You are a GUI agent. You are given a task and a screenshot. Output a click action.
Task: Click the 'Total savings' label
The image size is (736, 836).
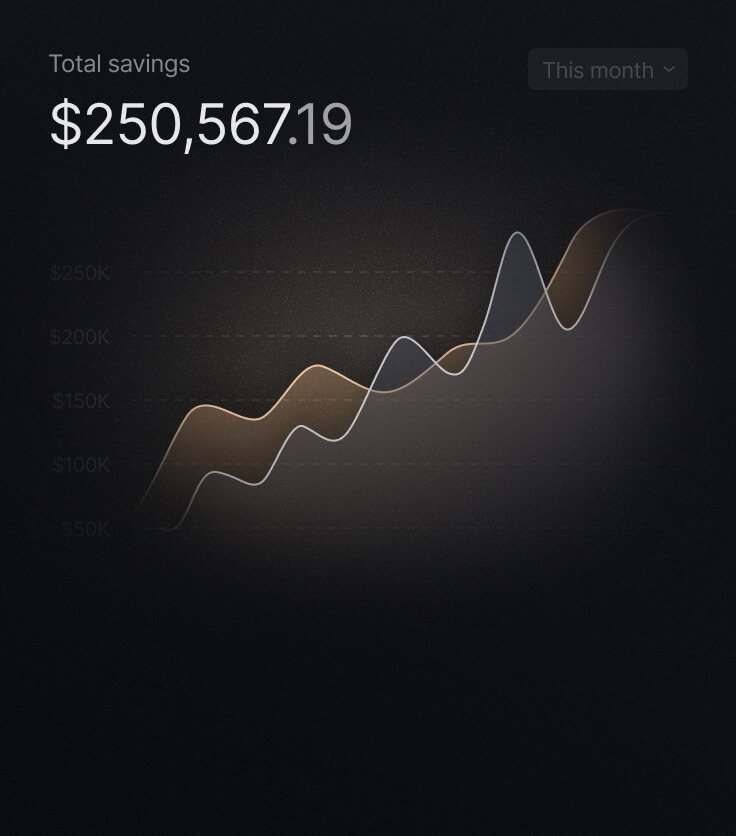(x=120, y=64)
